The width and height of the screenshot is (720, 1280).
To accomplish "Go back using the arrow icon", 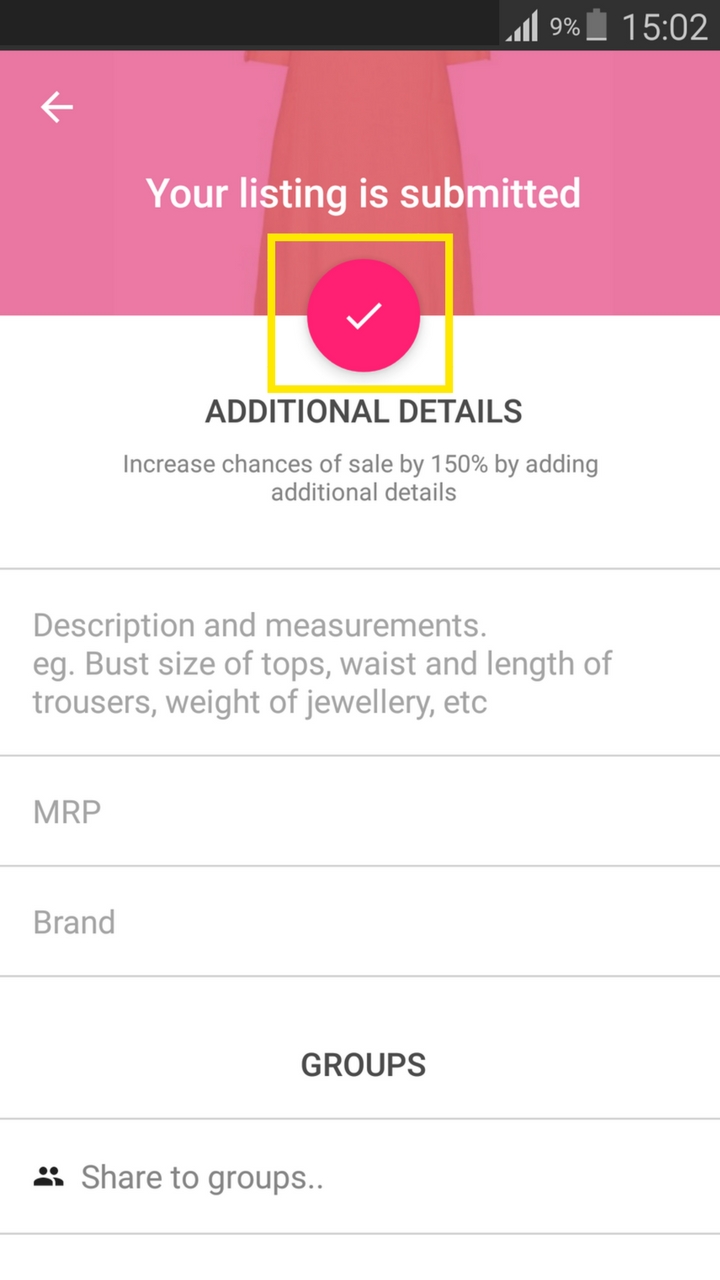I will [57, 107].
